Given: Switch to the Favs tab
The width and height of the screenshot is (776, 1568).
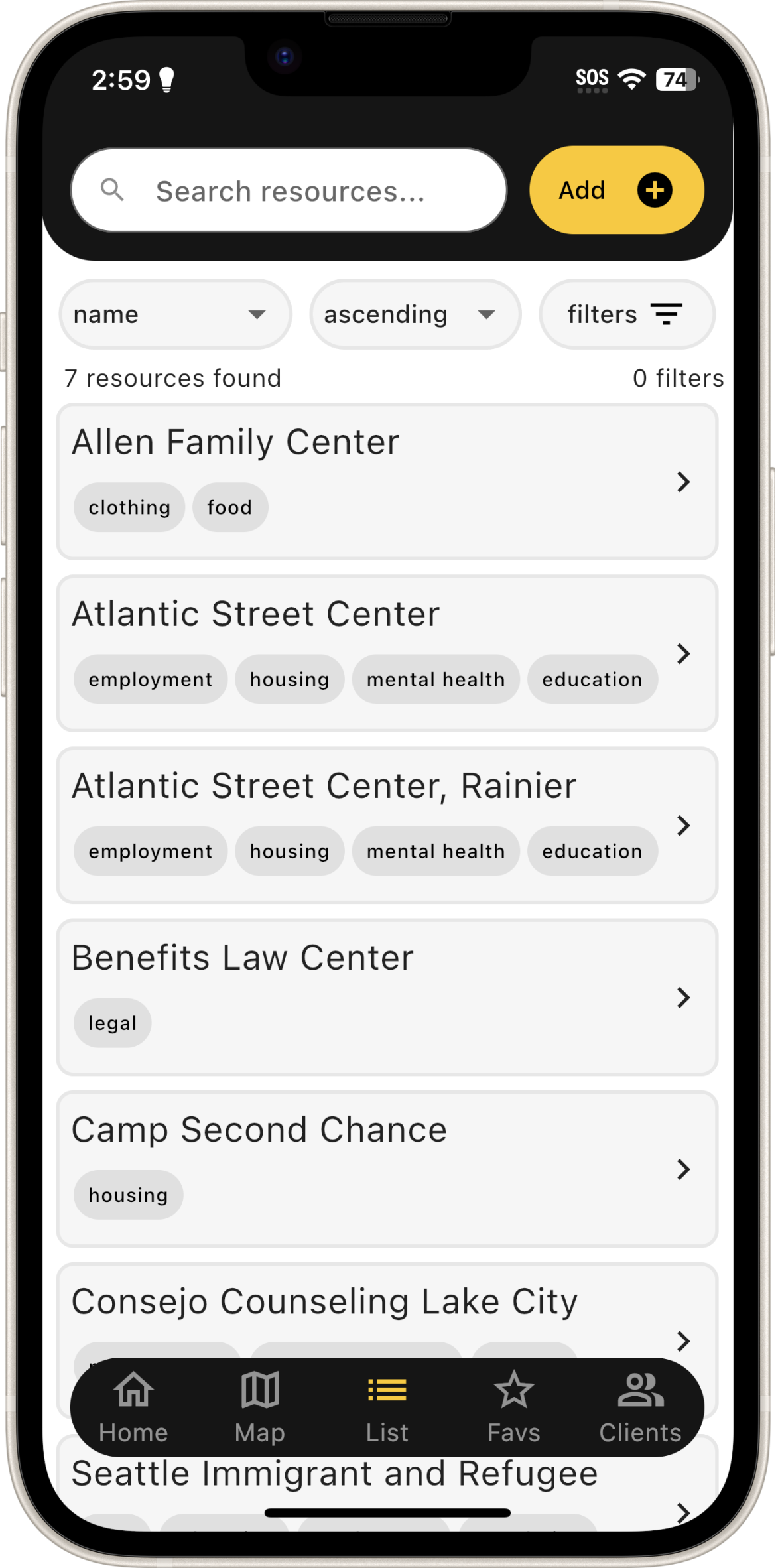Looking at the screenshot, I should click(513, 1406).
